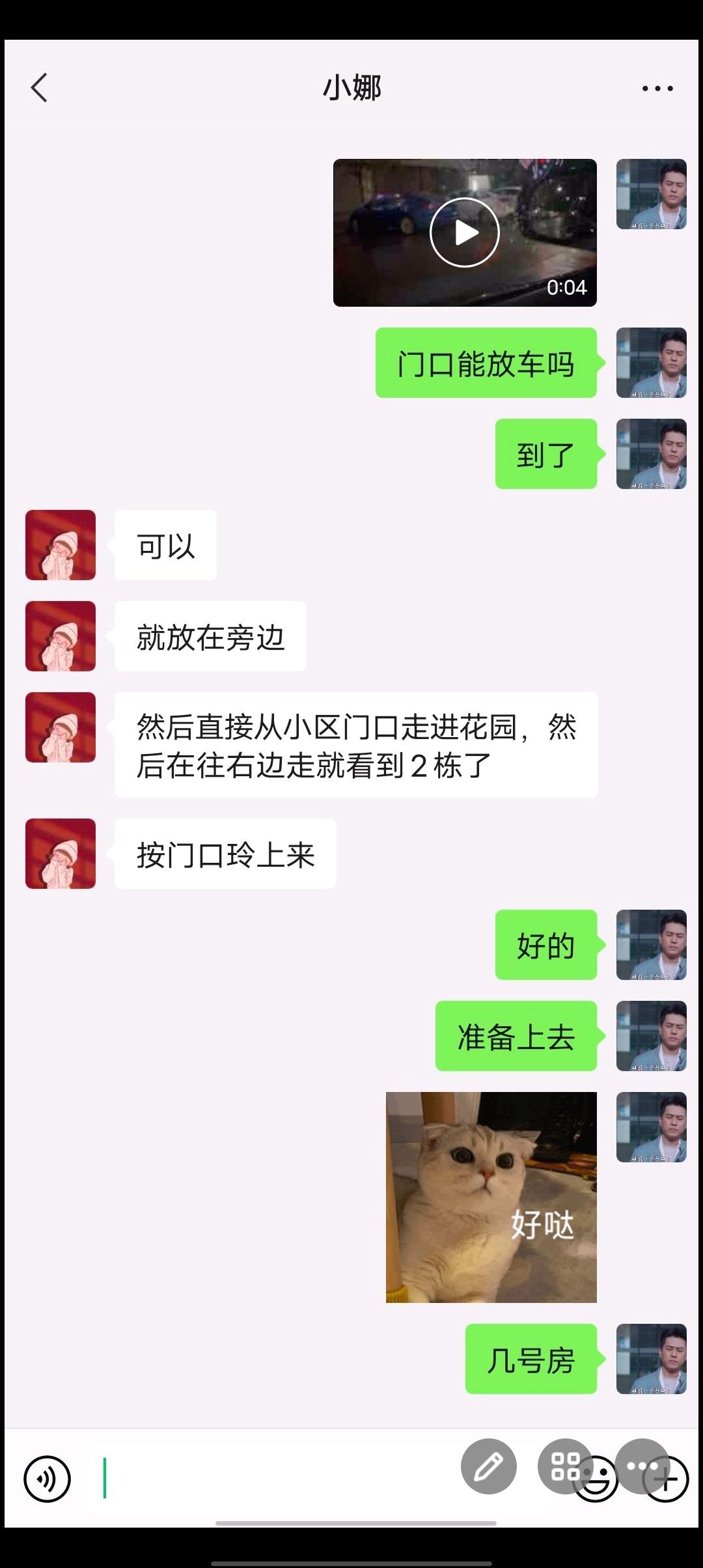This screenshot has height=1568, width=703.
Task: Tap the floating pencil edit button
Action: click(489, 1466)
